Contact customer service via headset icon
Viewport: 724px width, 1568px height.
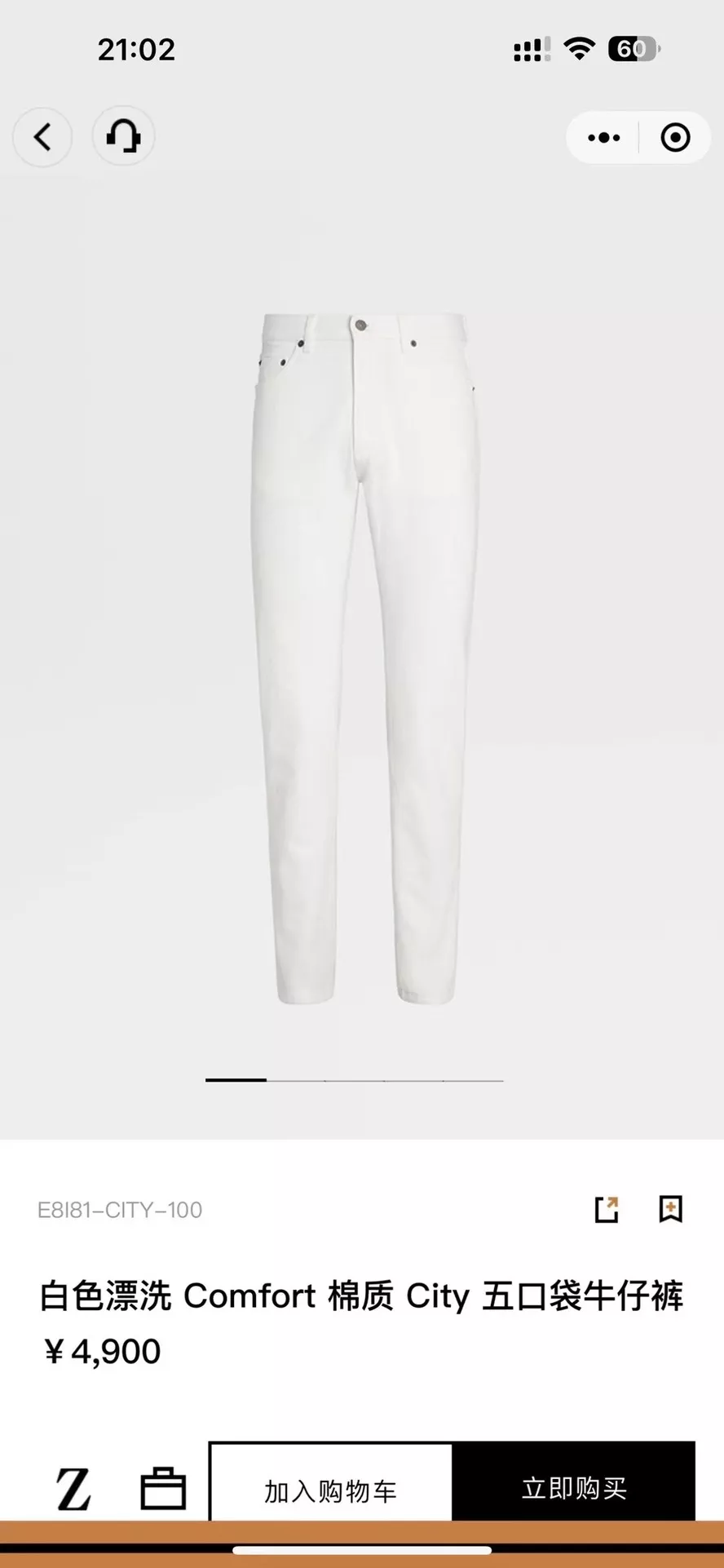coord(123,136)
